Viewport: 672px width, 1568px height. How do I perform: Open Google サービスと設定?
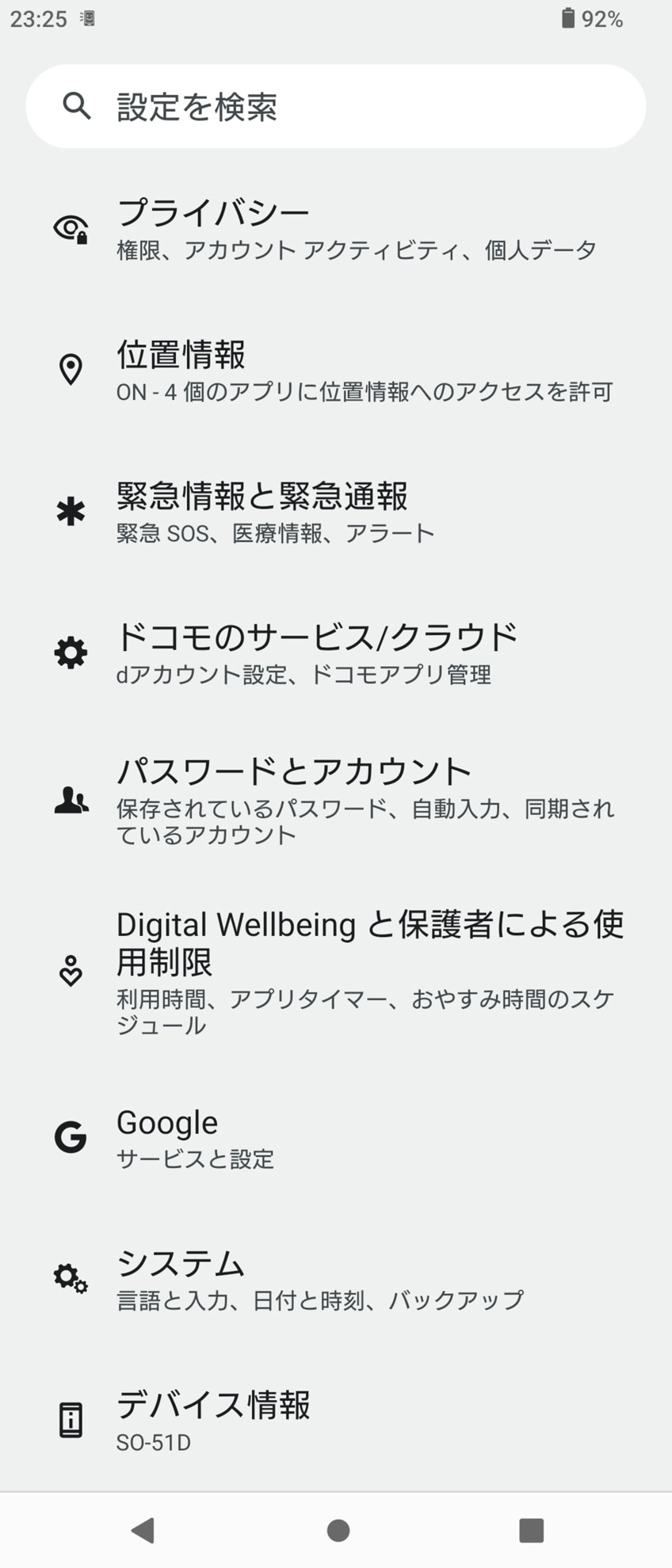click(336, 1138)
